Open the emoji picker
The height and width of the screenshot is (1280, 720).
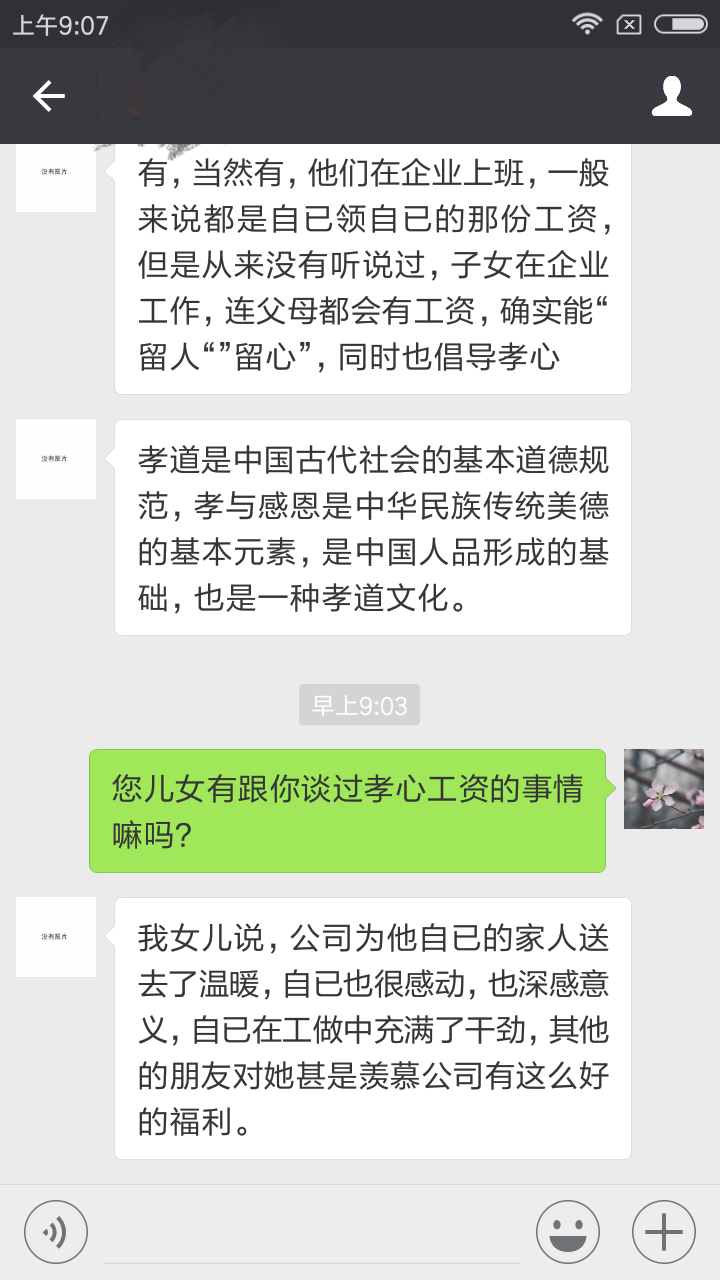coord(568,1232)
